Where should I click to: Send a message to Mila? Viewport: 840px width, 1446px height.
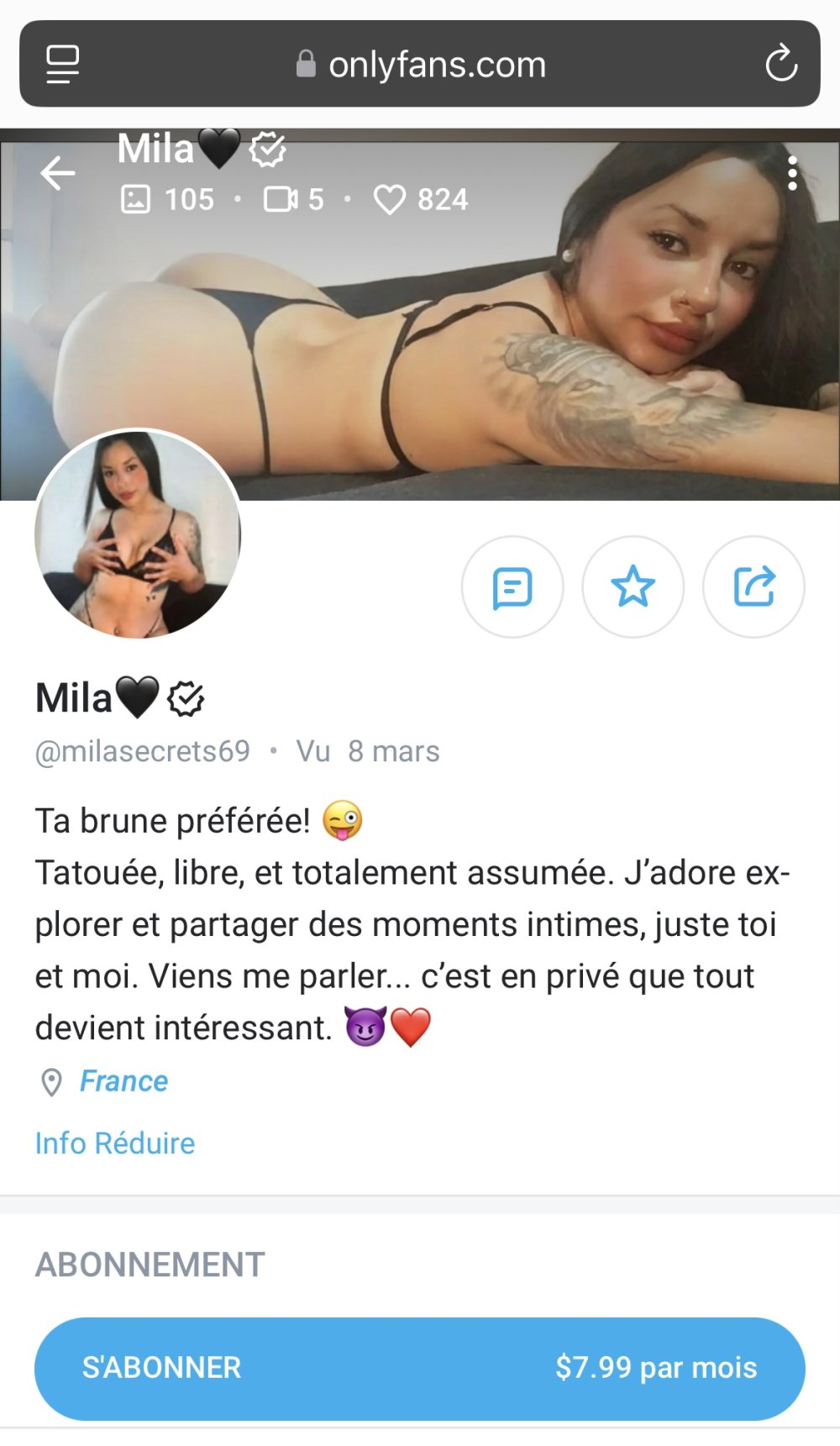(x=512, y=587)
